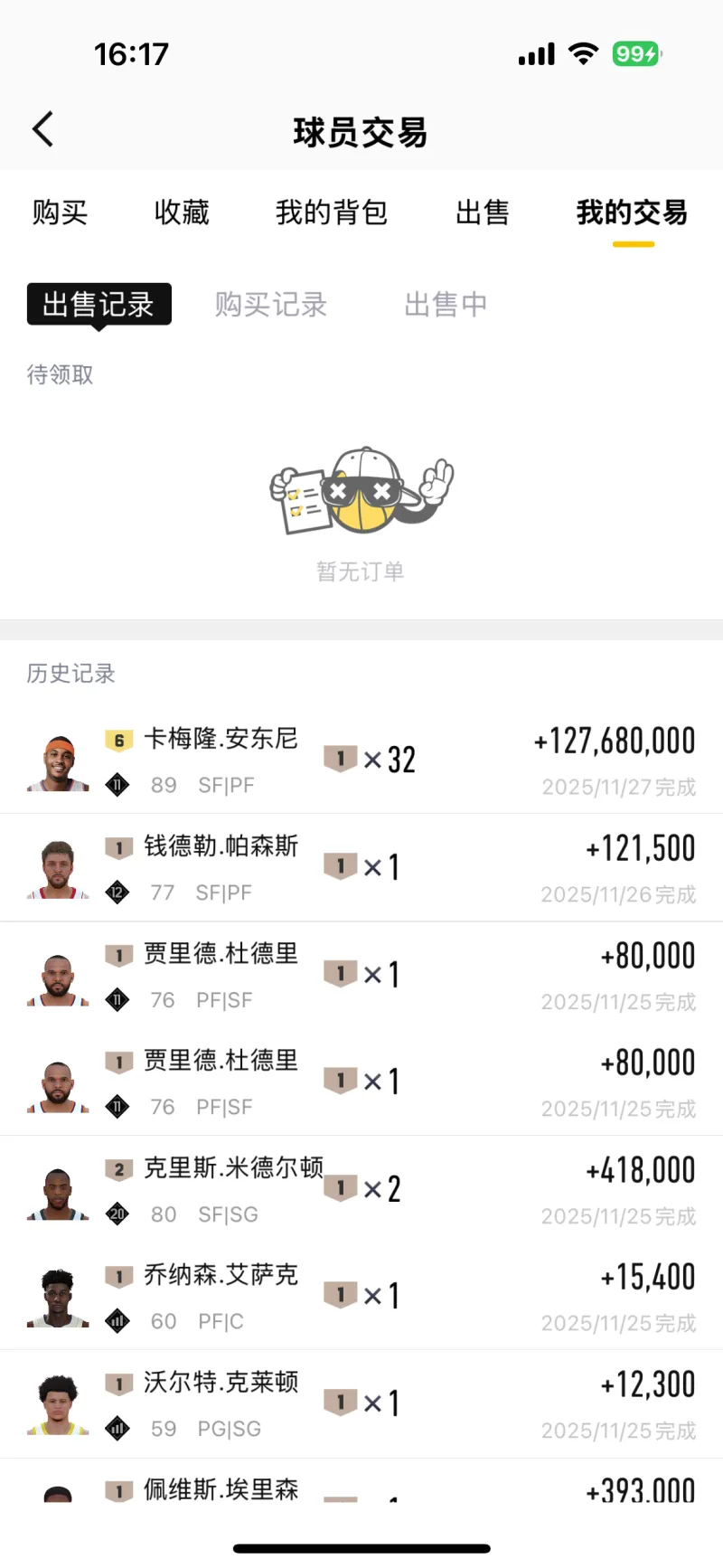Switch to the 购买记录 sub-tab
Screen dimensions: 723x1568
(x=270, y=305)
